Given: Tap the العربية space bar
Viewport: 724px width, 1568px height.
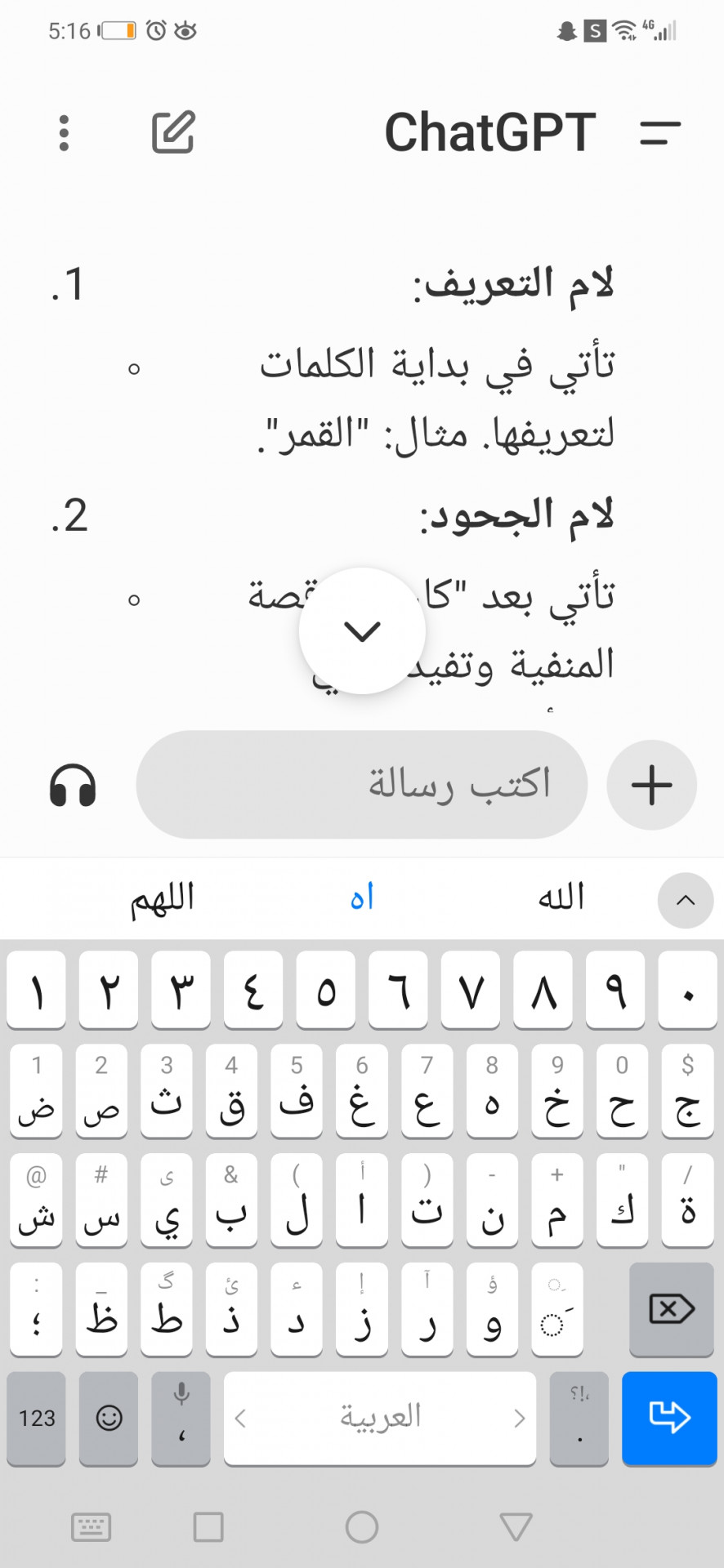Looking at the screenshot, I should [x=380, y=1418].
